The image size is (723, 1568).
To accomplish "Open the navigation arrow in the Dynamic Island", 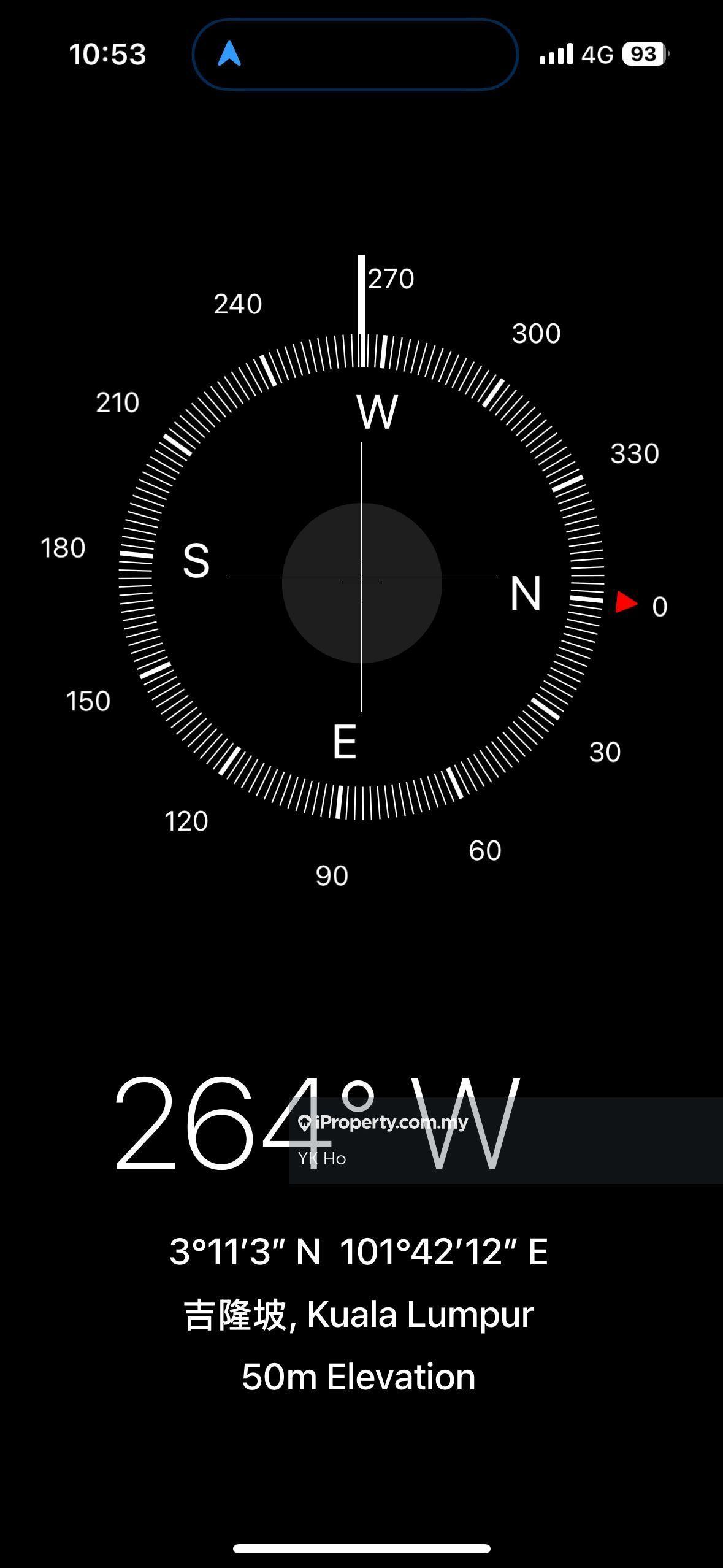I will [x=229, y=54].
